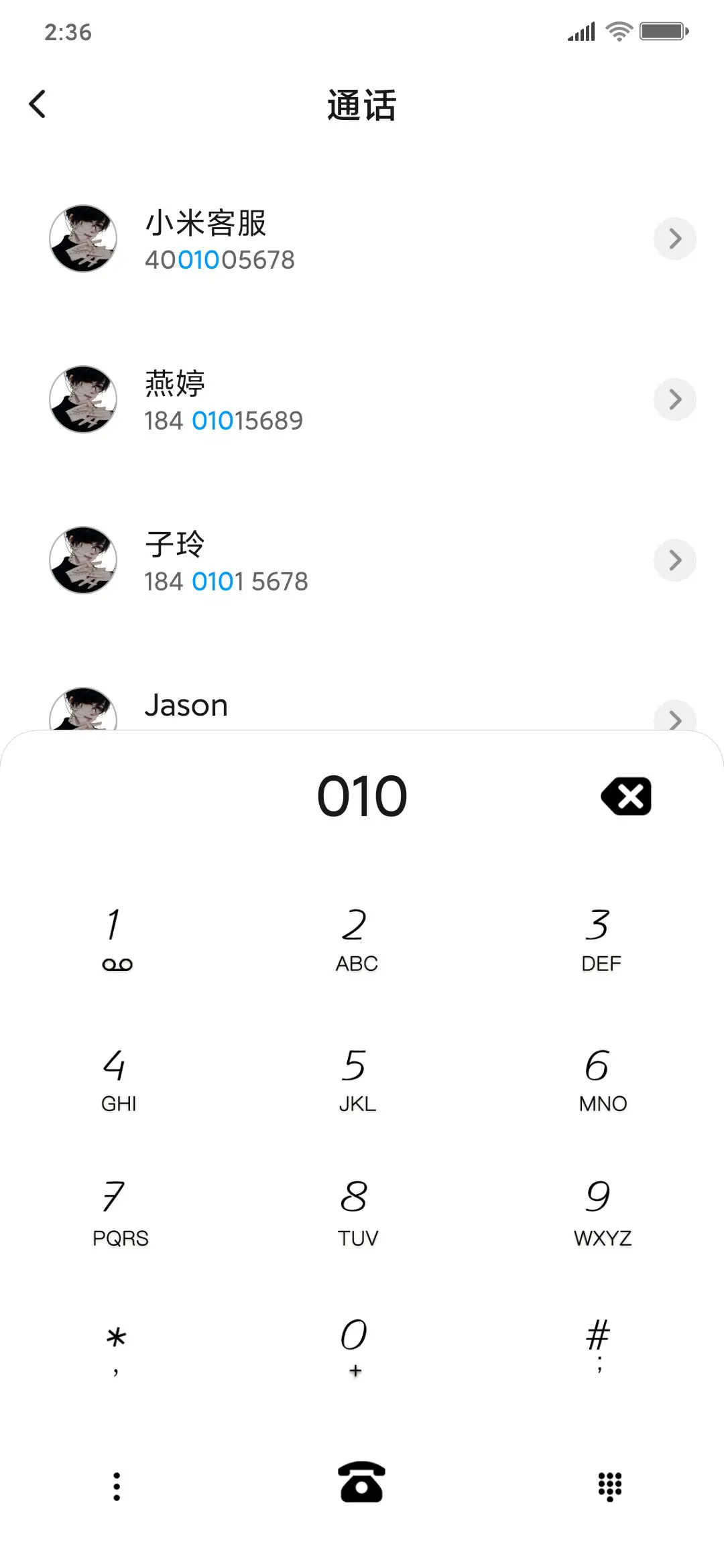Viewport: 724px width, 1568px height.
Task: Tap the backspace icon to delete a digit
Action: (625, 795)
